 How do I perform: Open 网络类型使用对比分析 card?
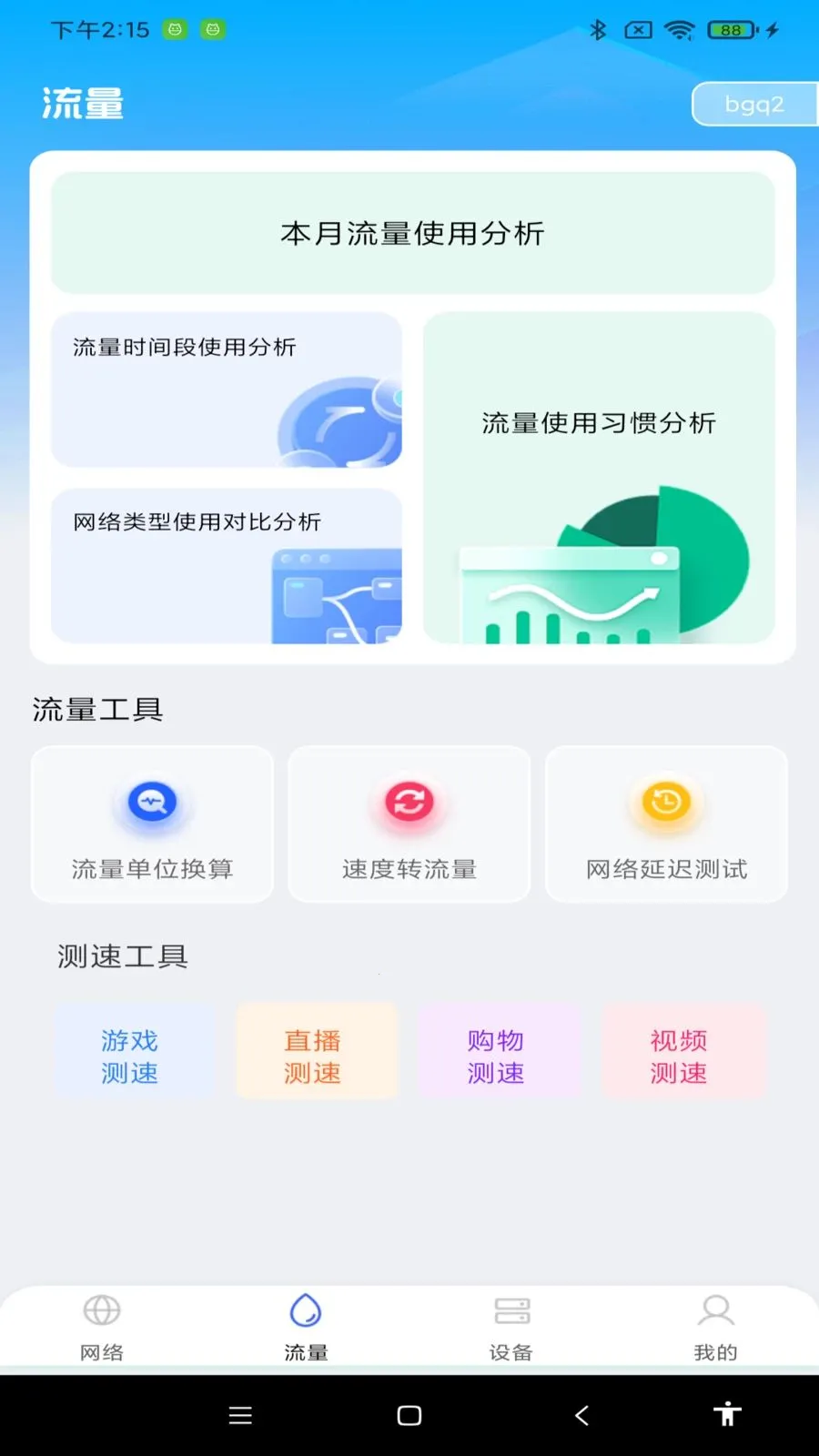(x=227, y=566)
